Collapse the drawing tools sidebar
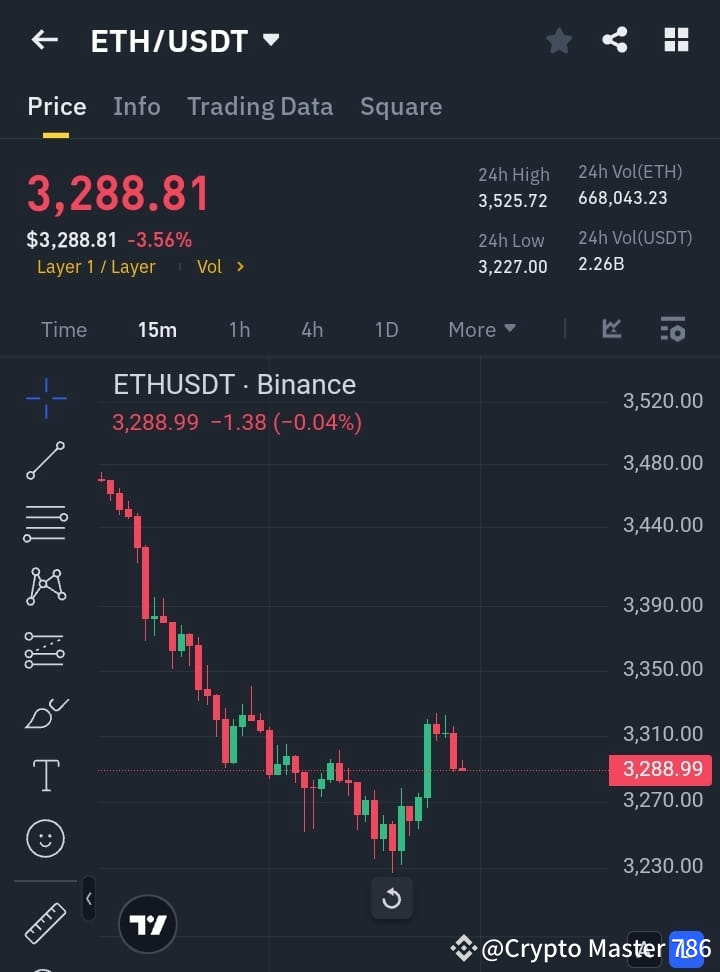The image size is (720, 972). click(88, 898)
